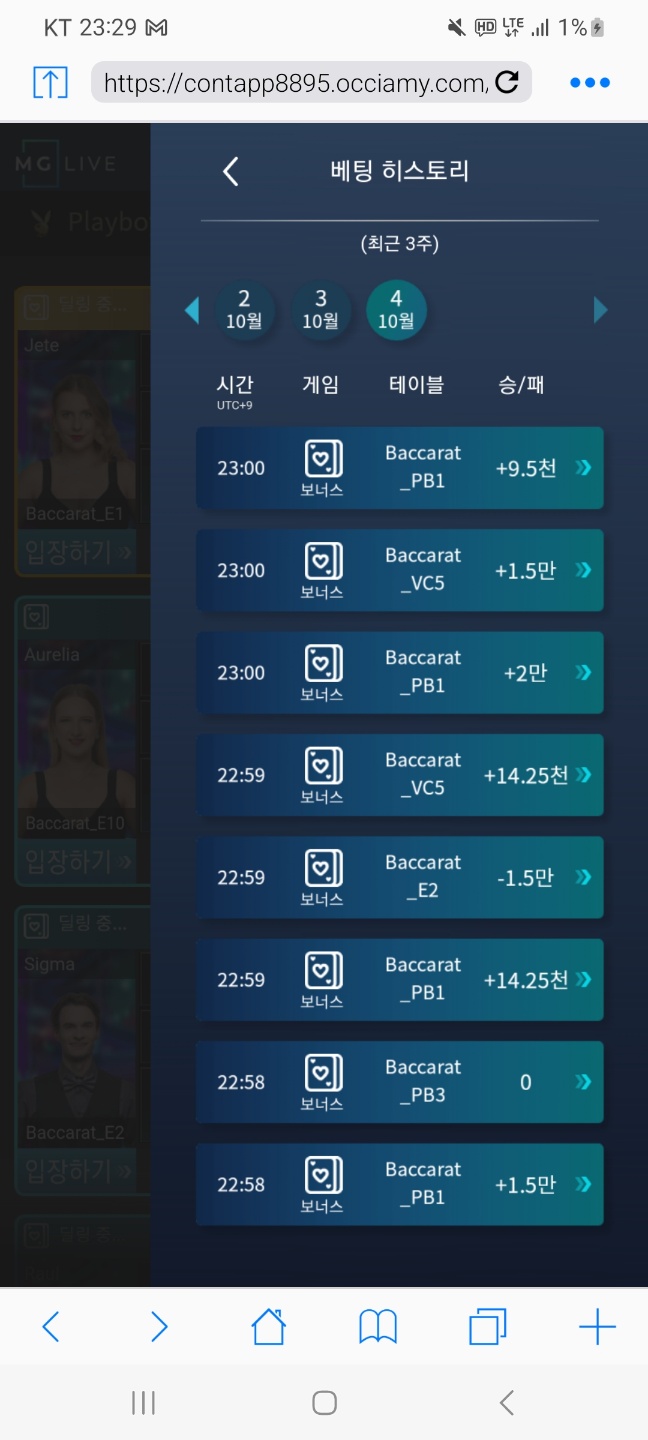Open the 23:00 Baccarat_VC5 +1.5만 record
This screenshot has height=1440, width=648.
click(x=400, y=570)
